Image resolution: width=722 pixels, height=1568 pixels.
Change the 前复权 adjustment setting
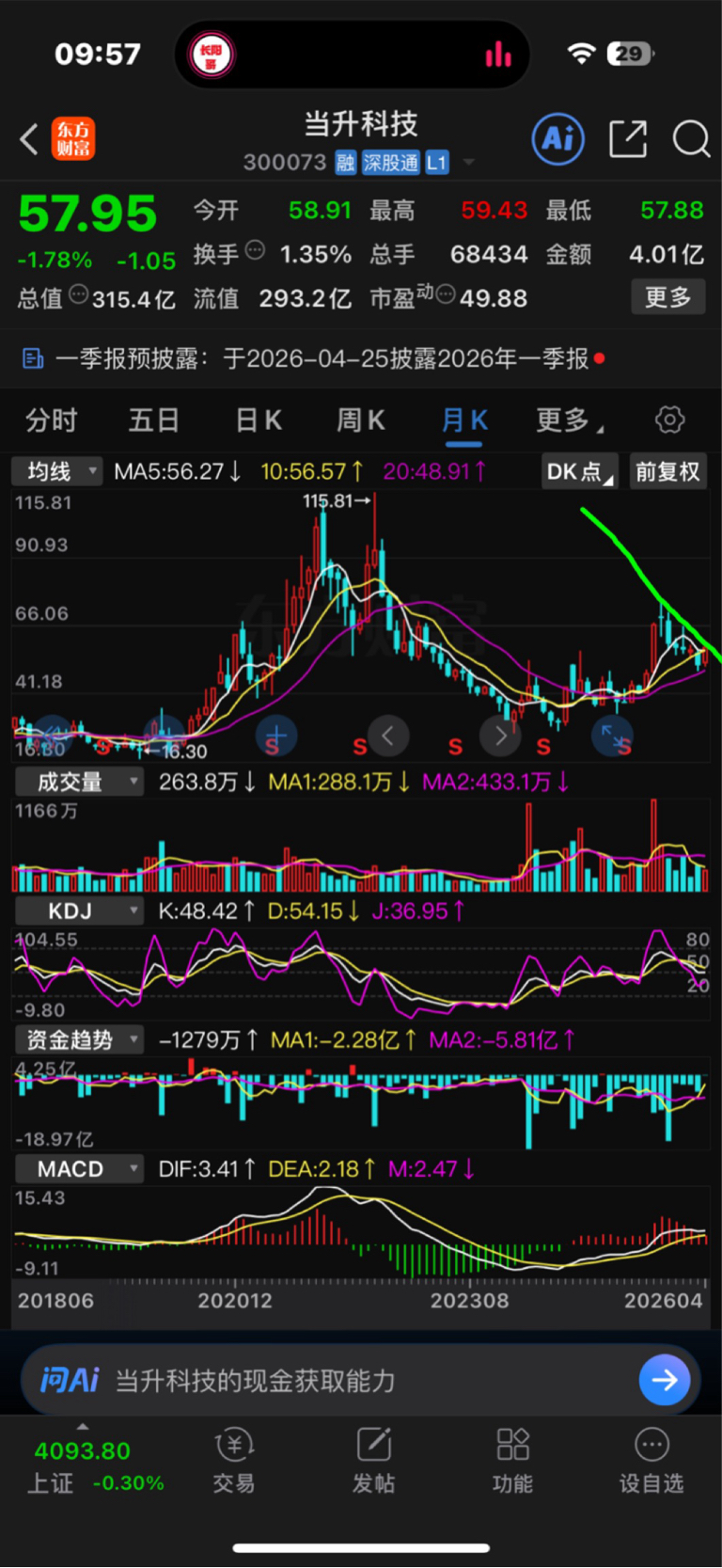click(x=667, y=471)
